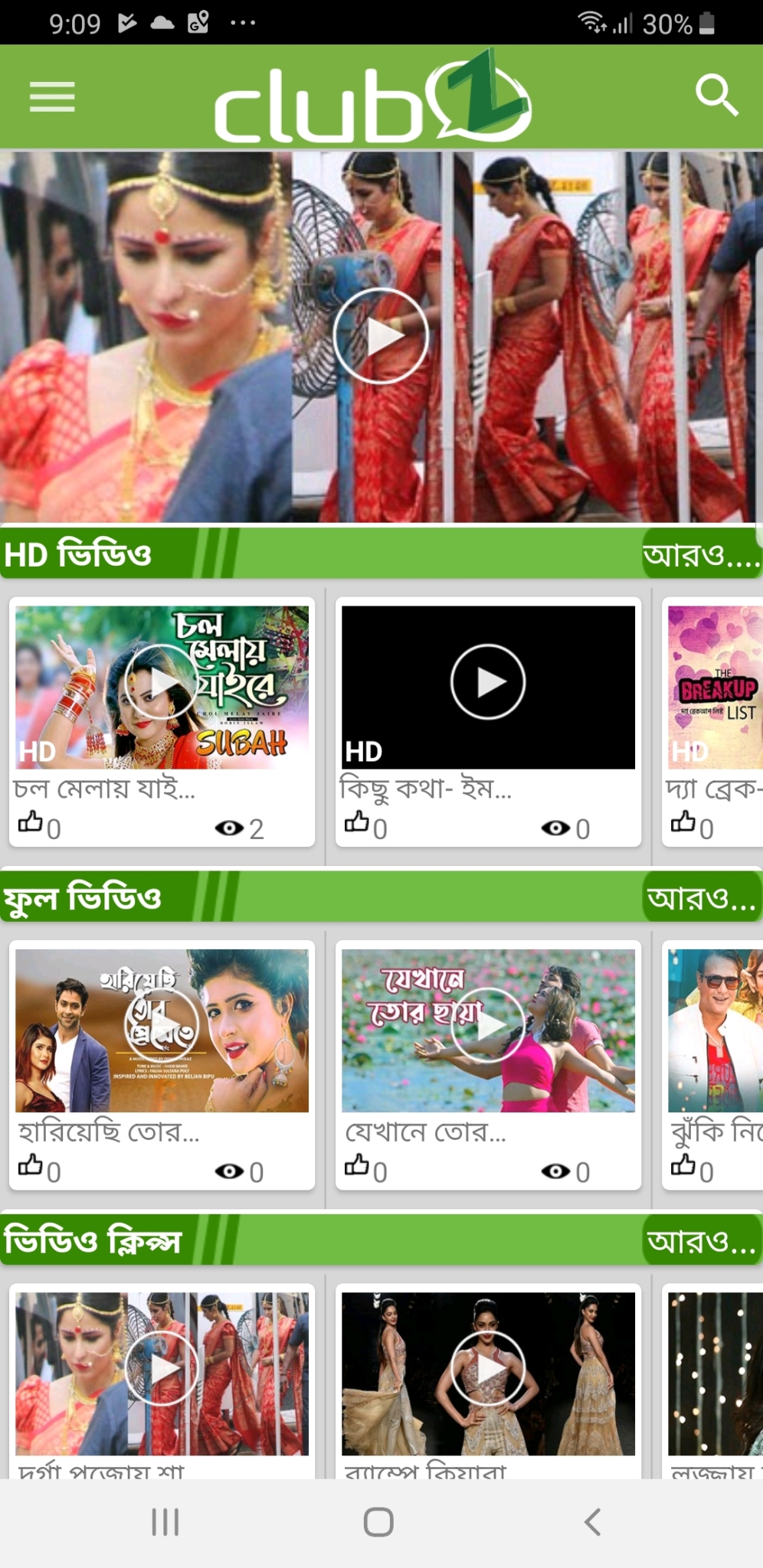
Task: Open the কিছু কথা- ইম video card
Action: [x=488, y=688]
